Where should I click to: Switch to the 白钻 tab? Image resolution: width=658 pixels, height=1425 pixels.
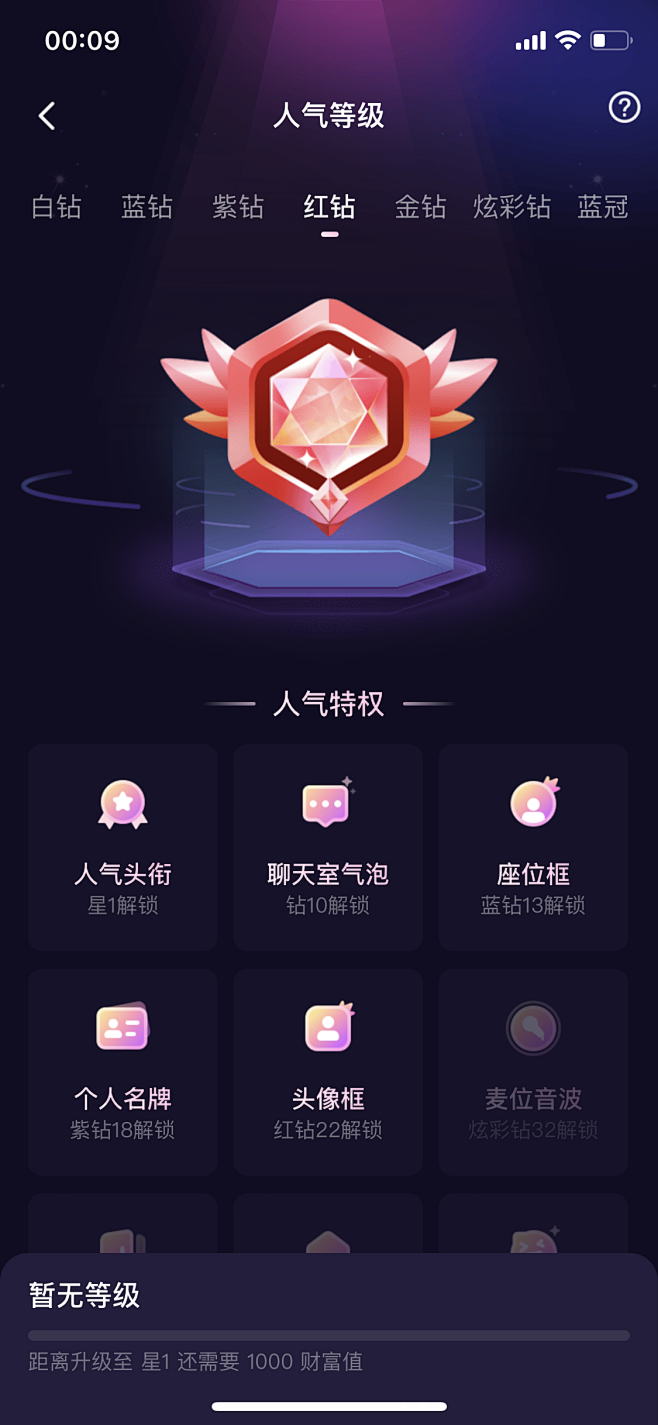coord(56,207)
